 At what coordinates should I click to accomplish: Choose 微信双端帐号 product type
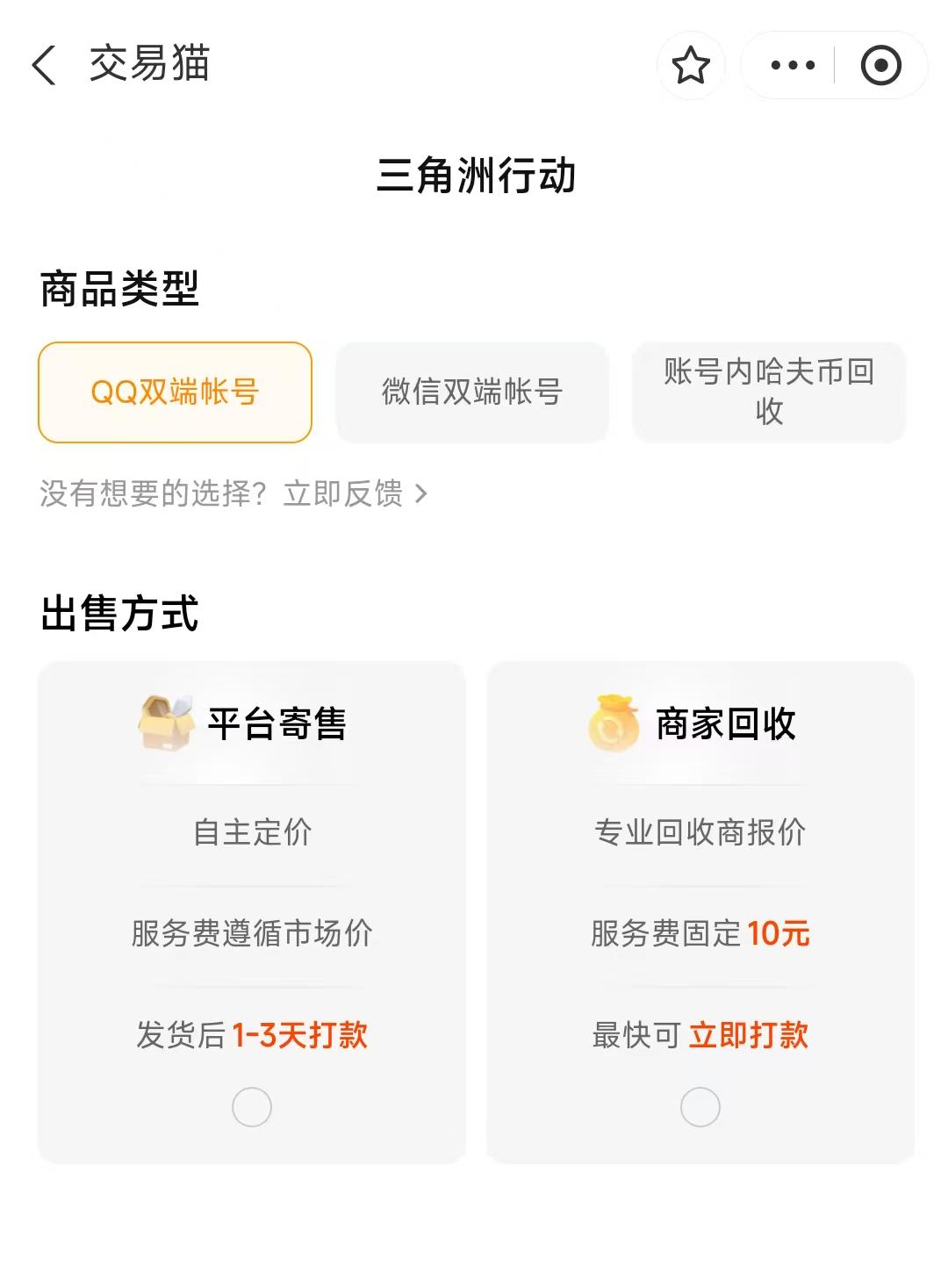[472, 392]
